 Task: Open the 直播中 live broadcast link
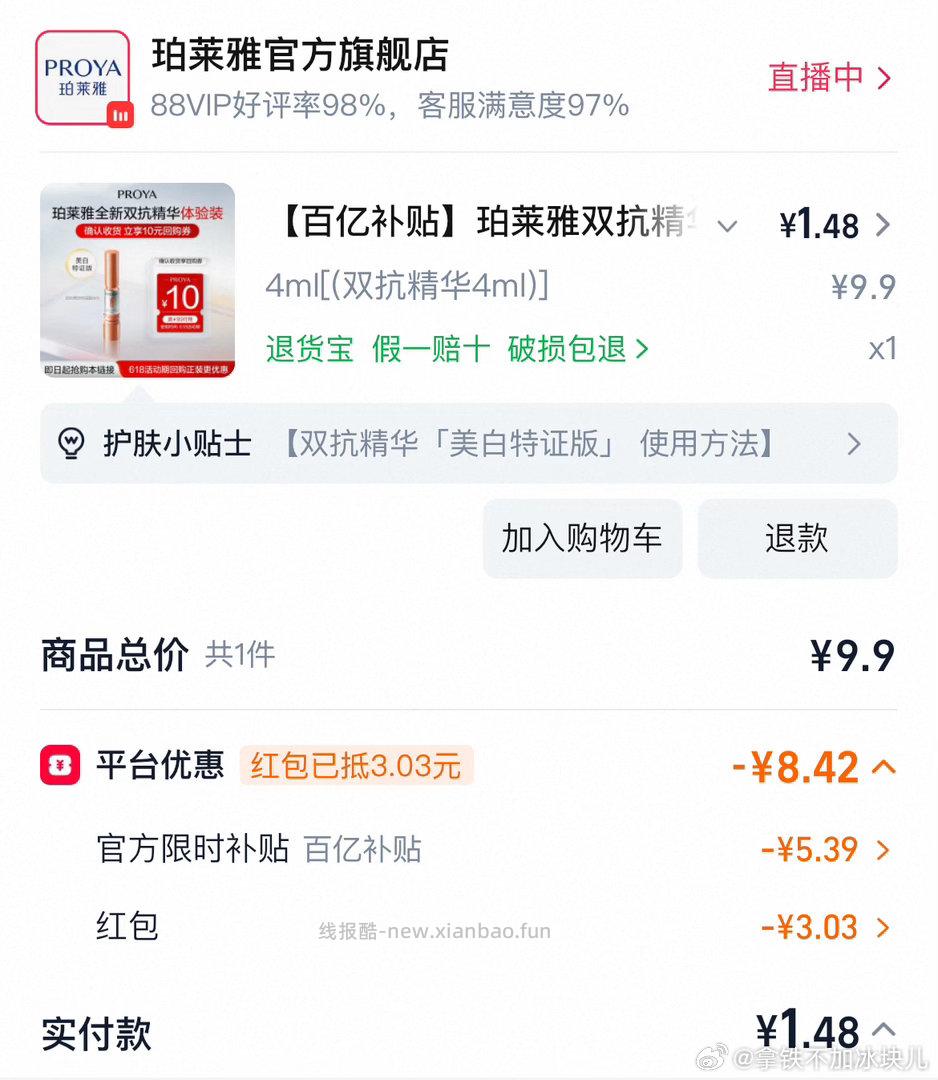point(828,78)
